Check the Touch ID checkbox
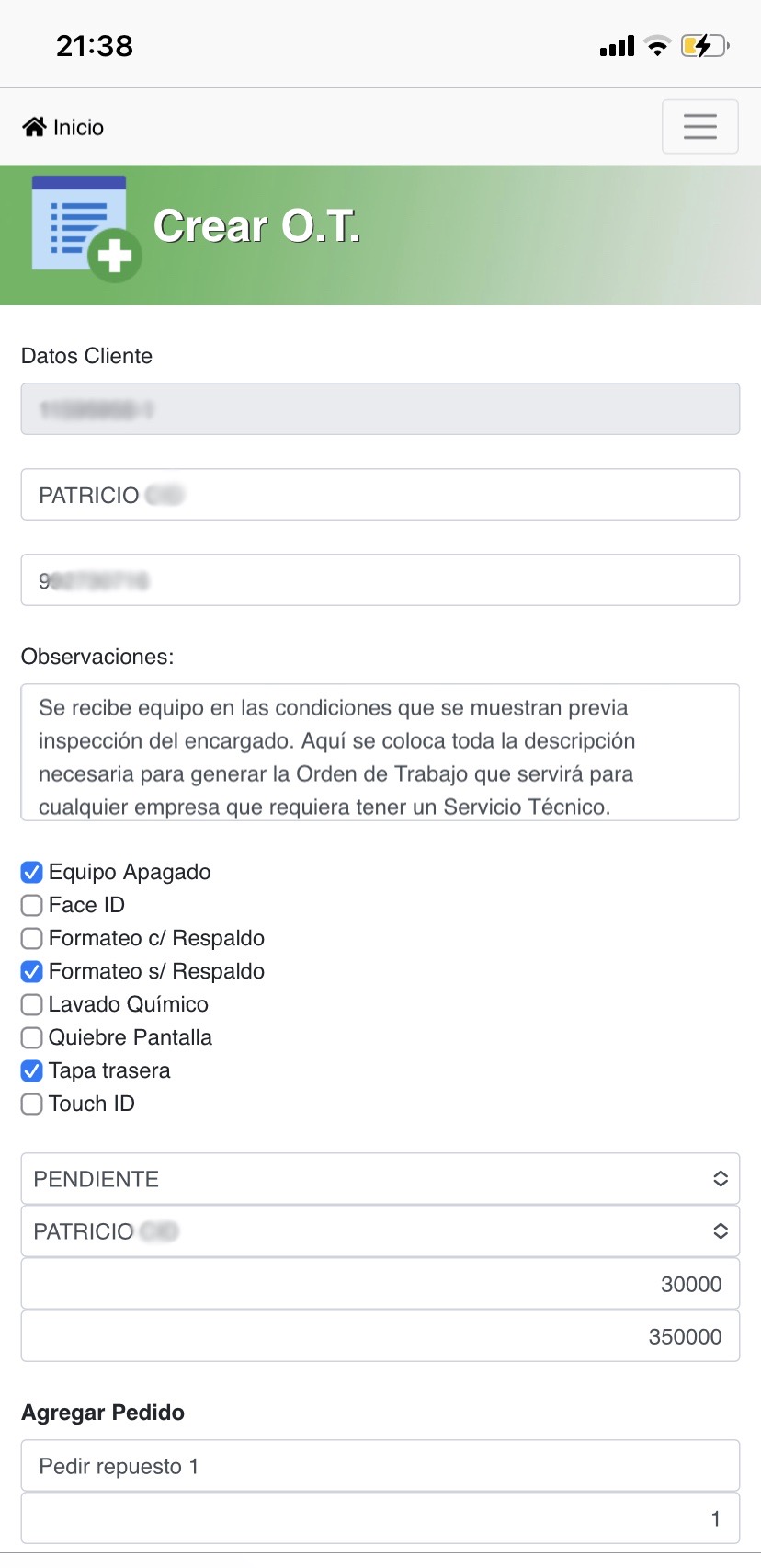This screenshot has height=1568, width=761. pos(32,1104)
